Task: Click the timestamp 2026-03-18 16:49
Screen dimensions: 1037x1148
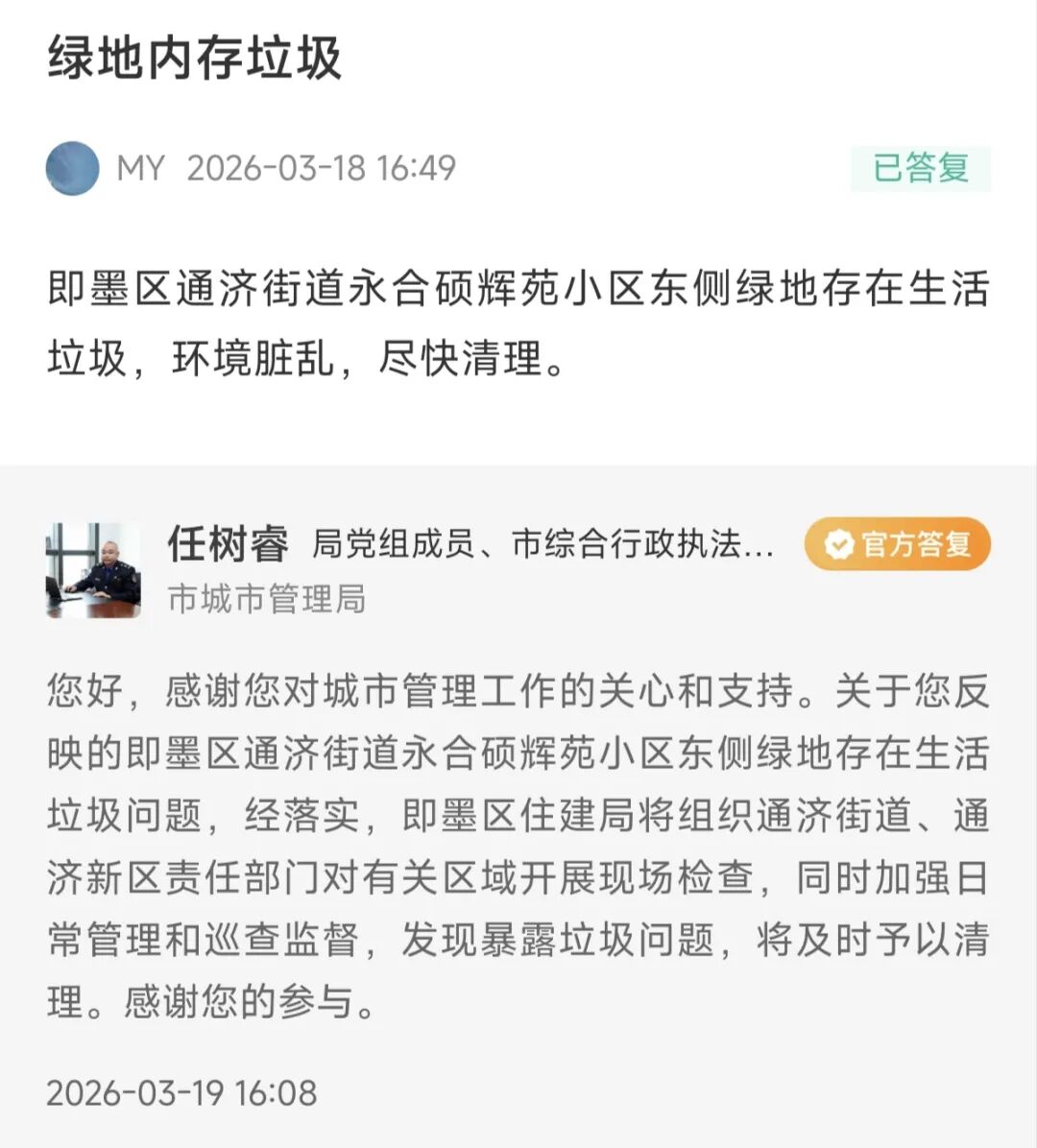Action: click(322, 165)
